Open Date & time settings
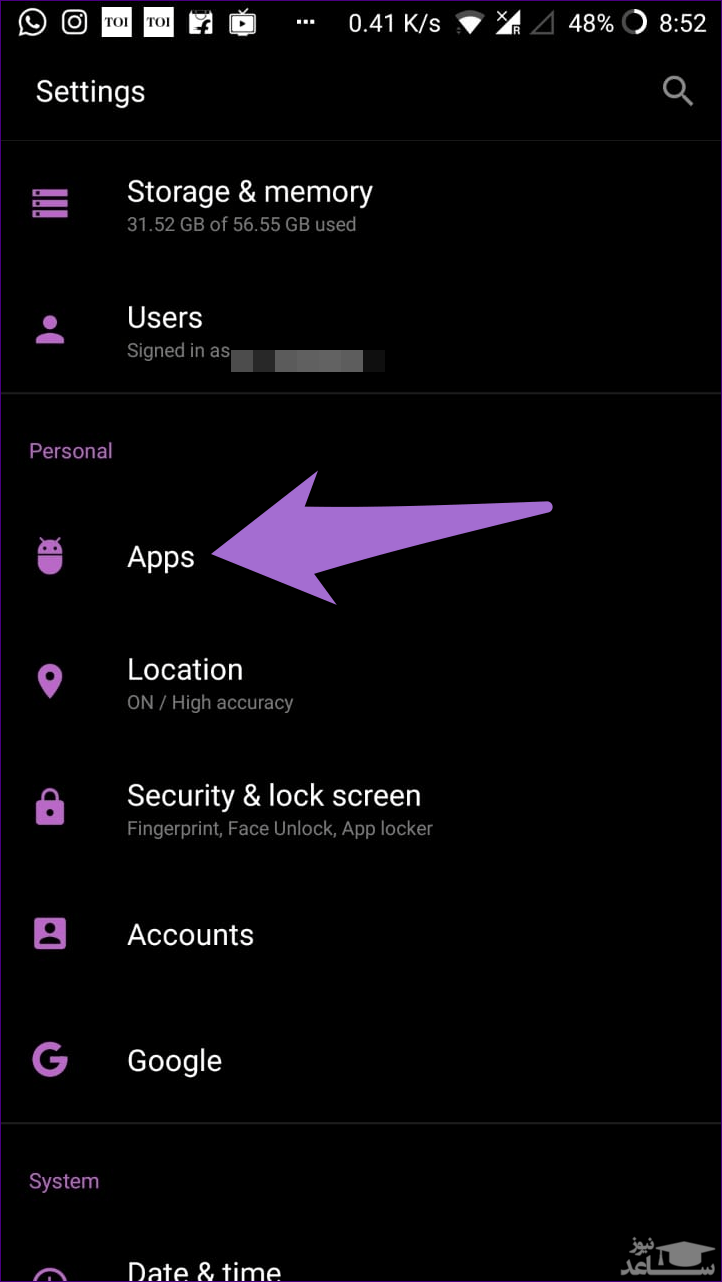 coord(204,1268)
